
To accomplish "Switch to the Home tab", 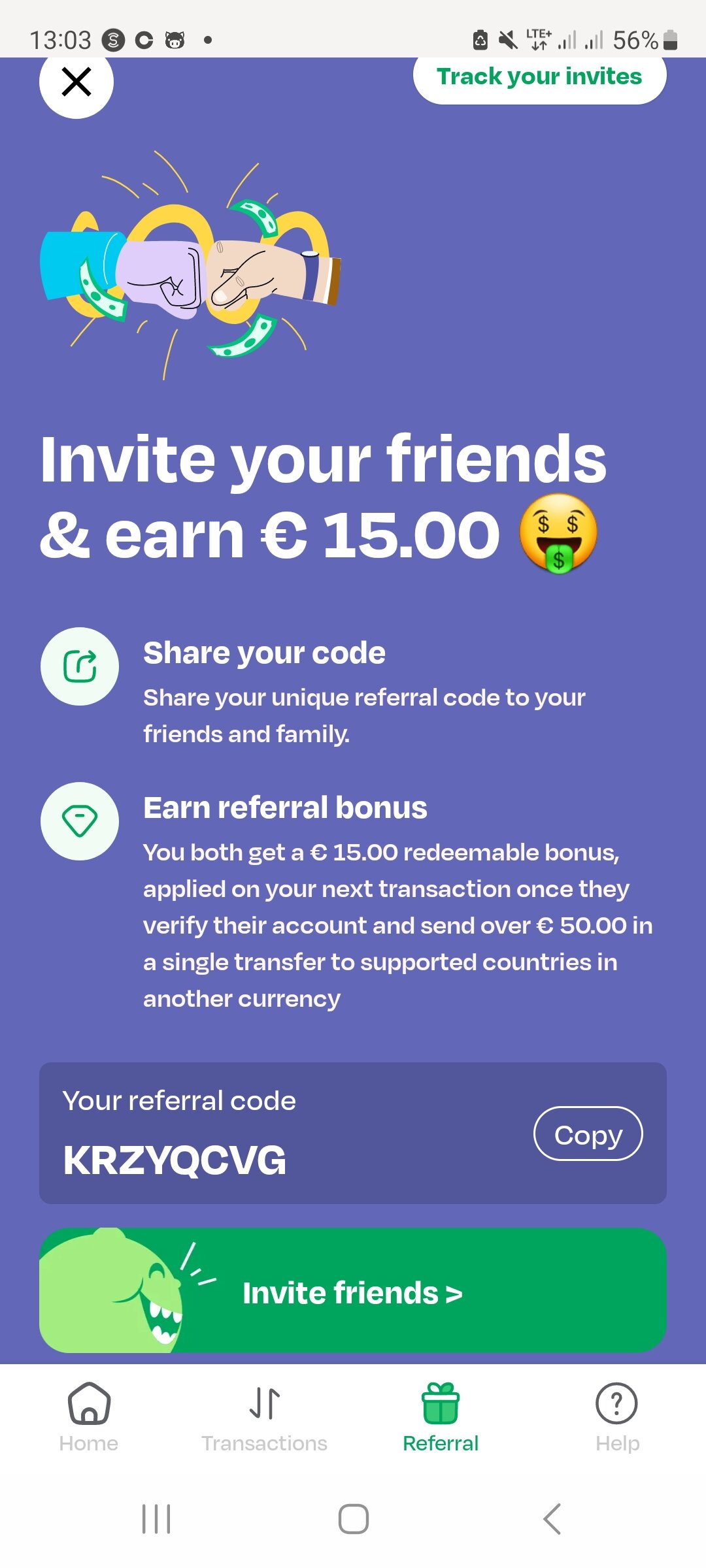I will 89,1418.
